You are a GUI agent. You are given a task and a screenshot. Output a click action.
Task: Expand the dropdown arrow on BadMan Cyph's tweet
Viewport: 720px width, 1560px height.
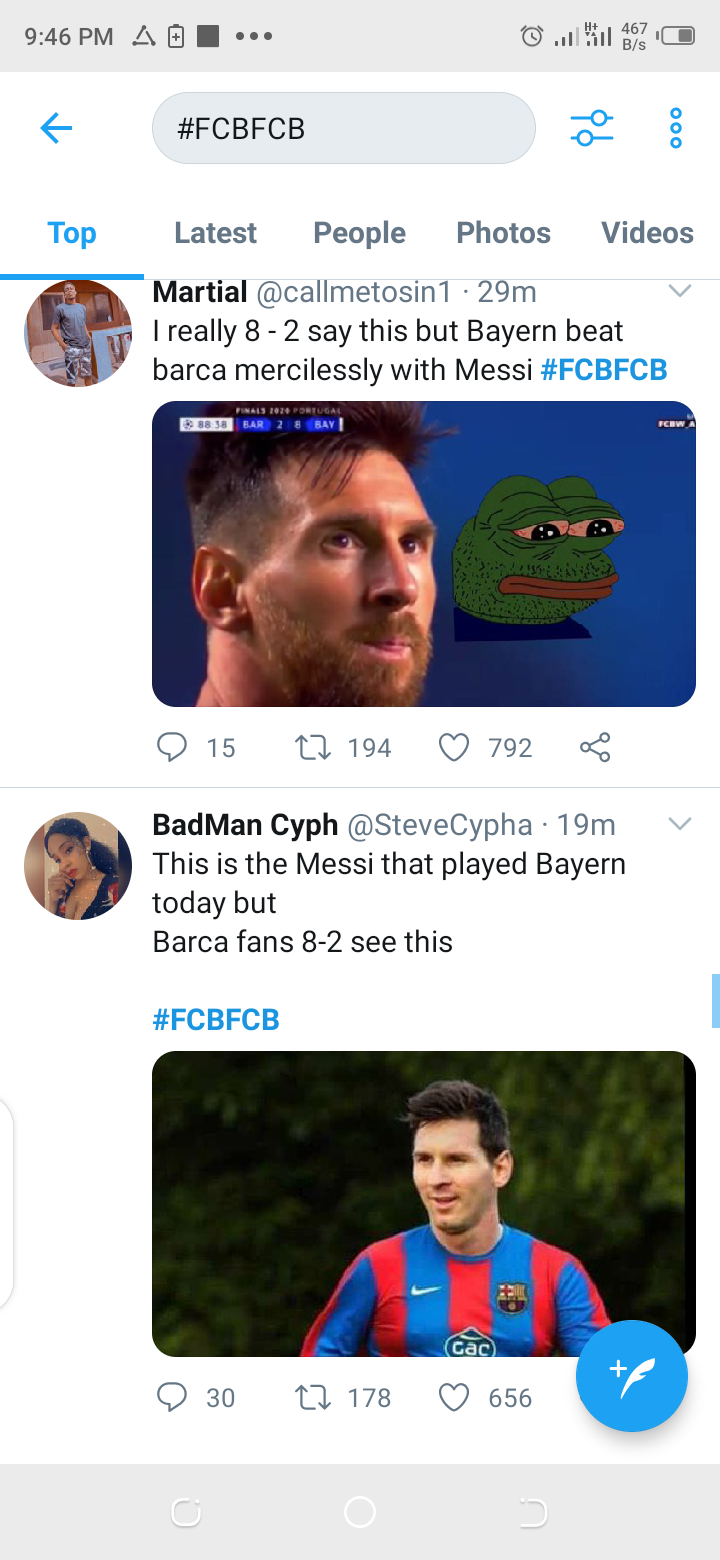pyautogui.click(x=680, y=824)
